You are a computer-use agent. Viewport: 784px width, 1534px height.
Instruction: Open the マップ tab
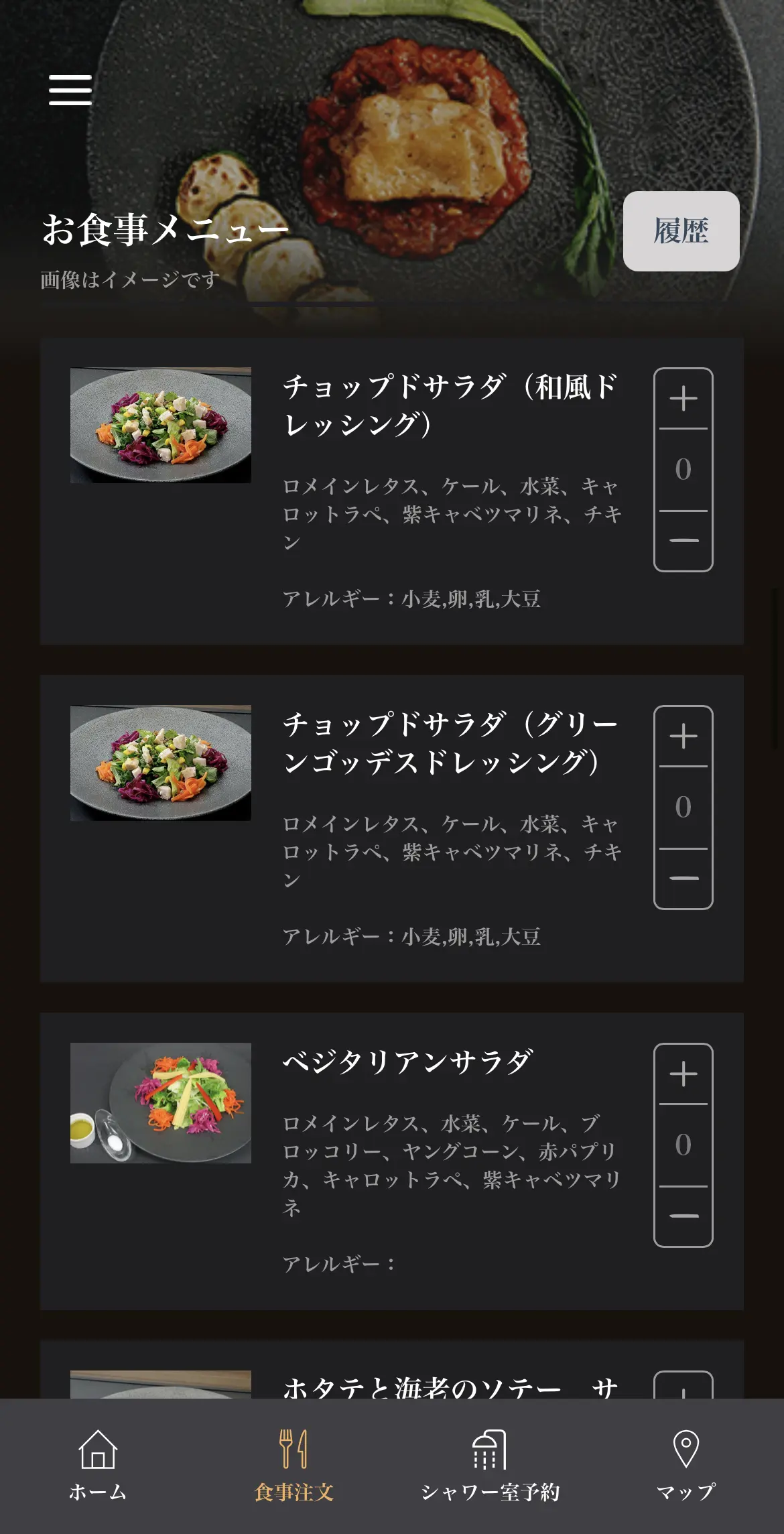click(x=685, y=1464)
